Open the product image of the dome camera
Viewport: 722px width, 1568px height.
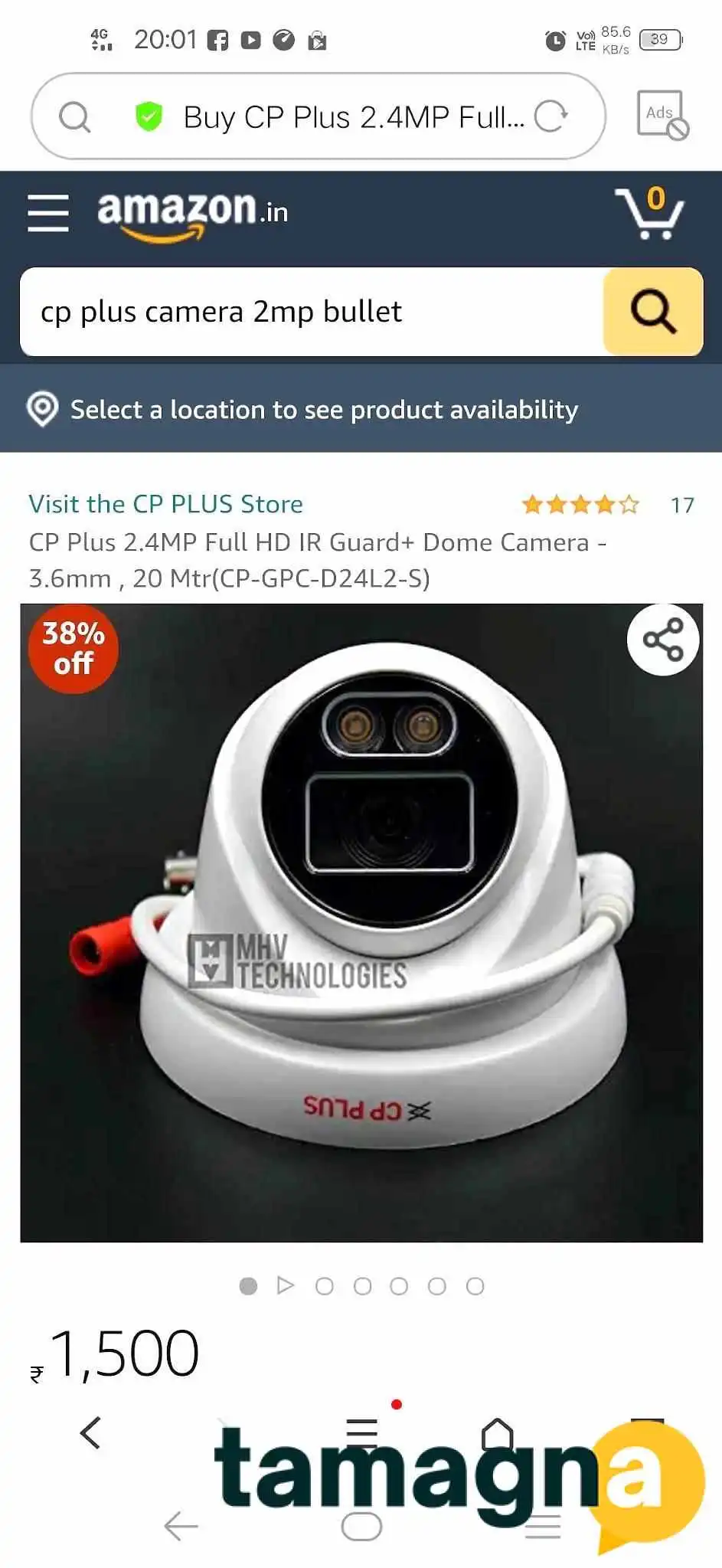[x=361, y=923]
